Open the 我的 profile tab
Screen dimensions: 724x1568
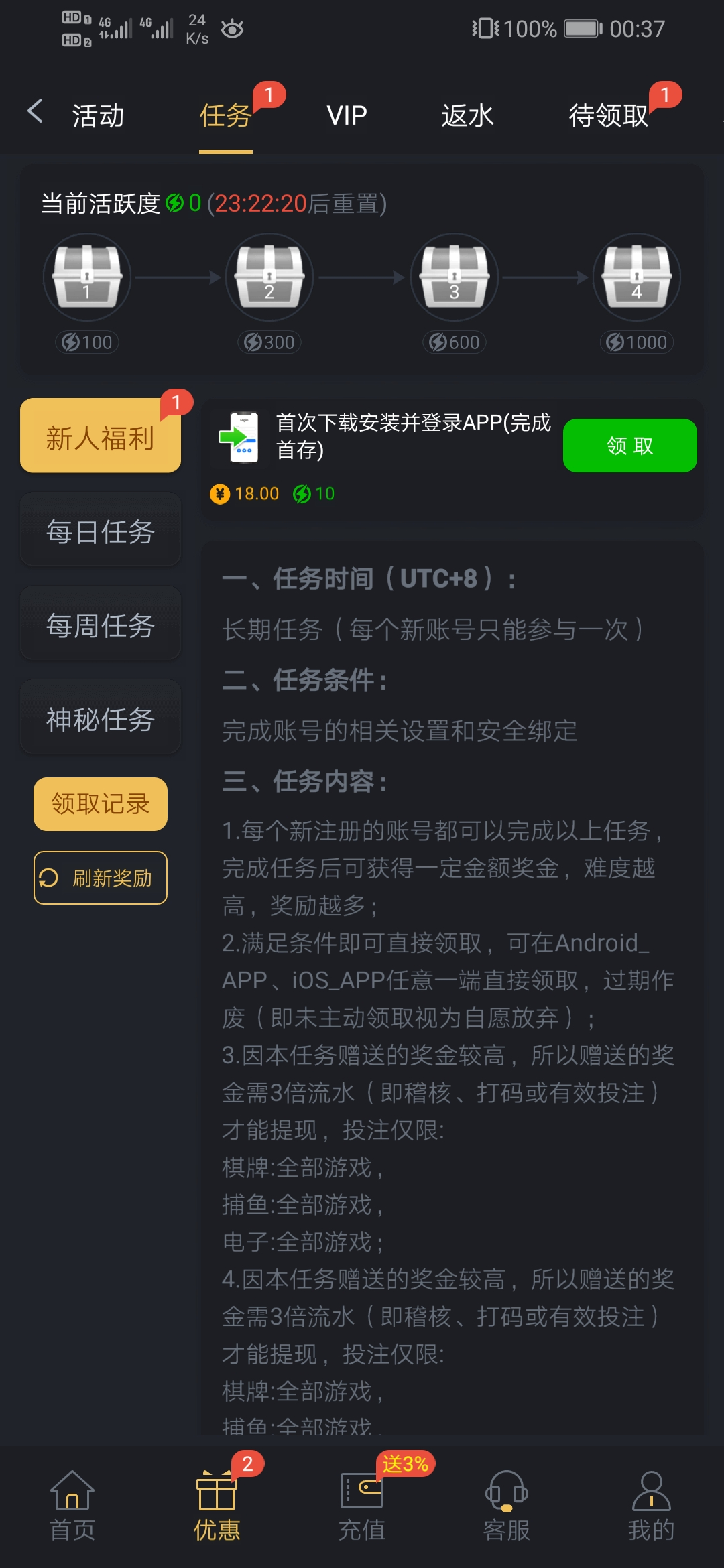pyautogui.click(x=651, y=1506)
